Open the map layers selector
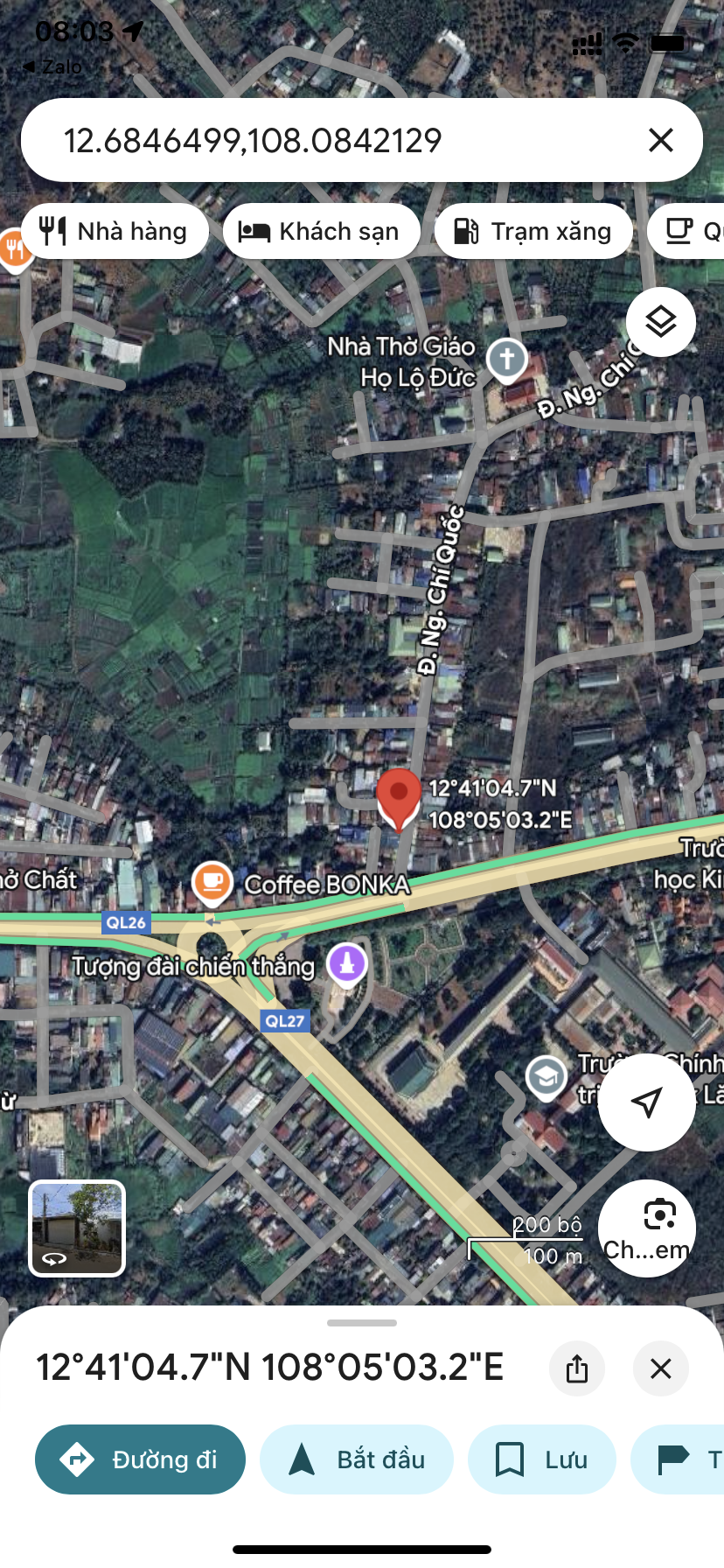 [660, 322]
